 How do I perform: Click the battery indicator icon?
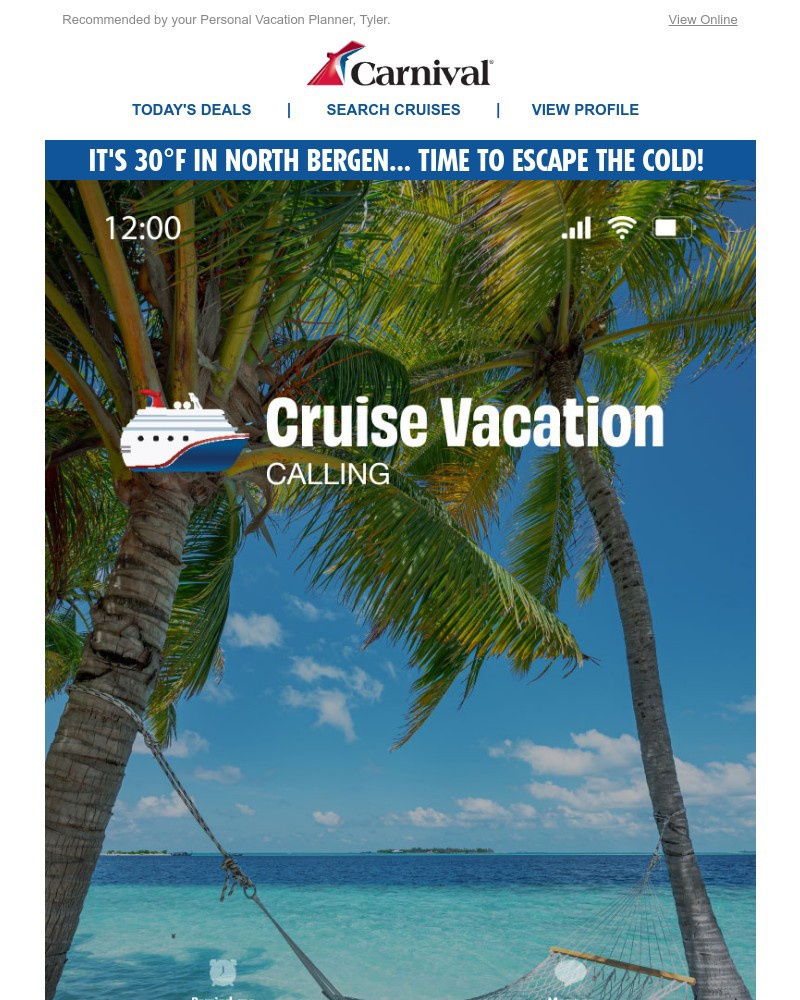click(x=670, y=227)
